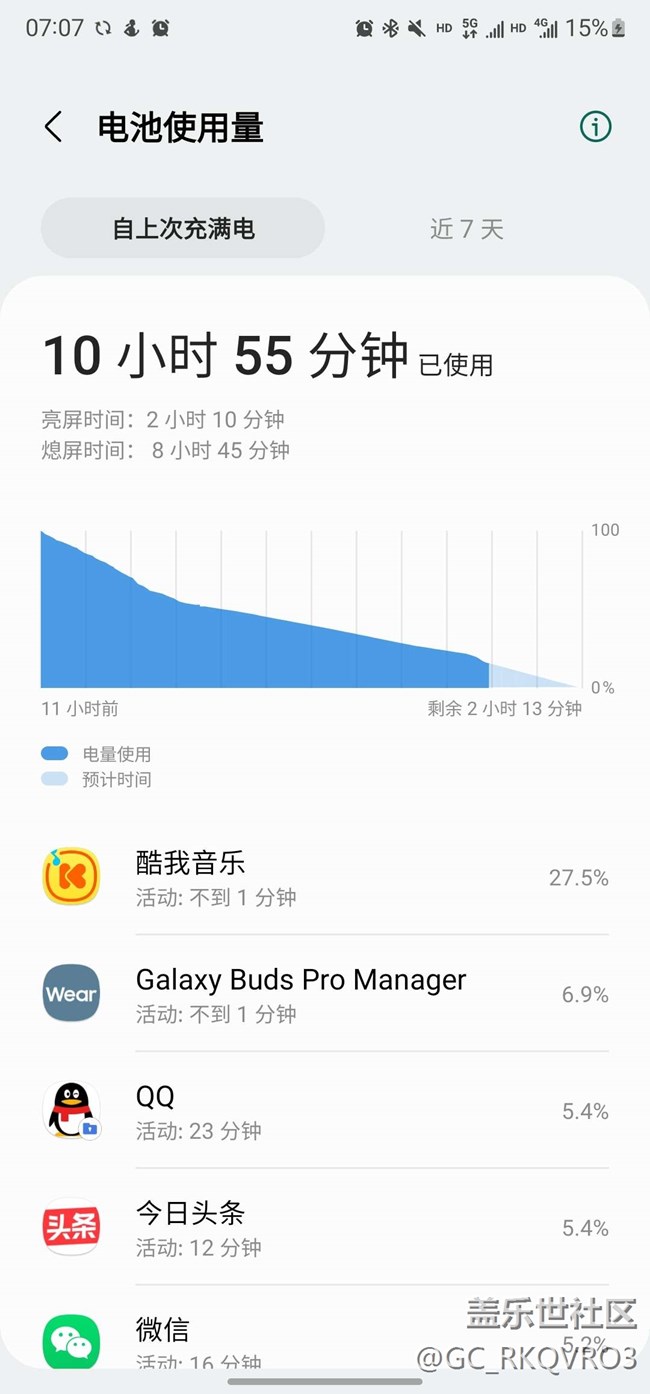Screen dimensions: 650x1394
Task: Switch to the 近 7 天 tab
Action: coord(466,229)
